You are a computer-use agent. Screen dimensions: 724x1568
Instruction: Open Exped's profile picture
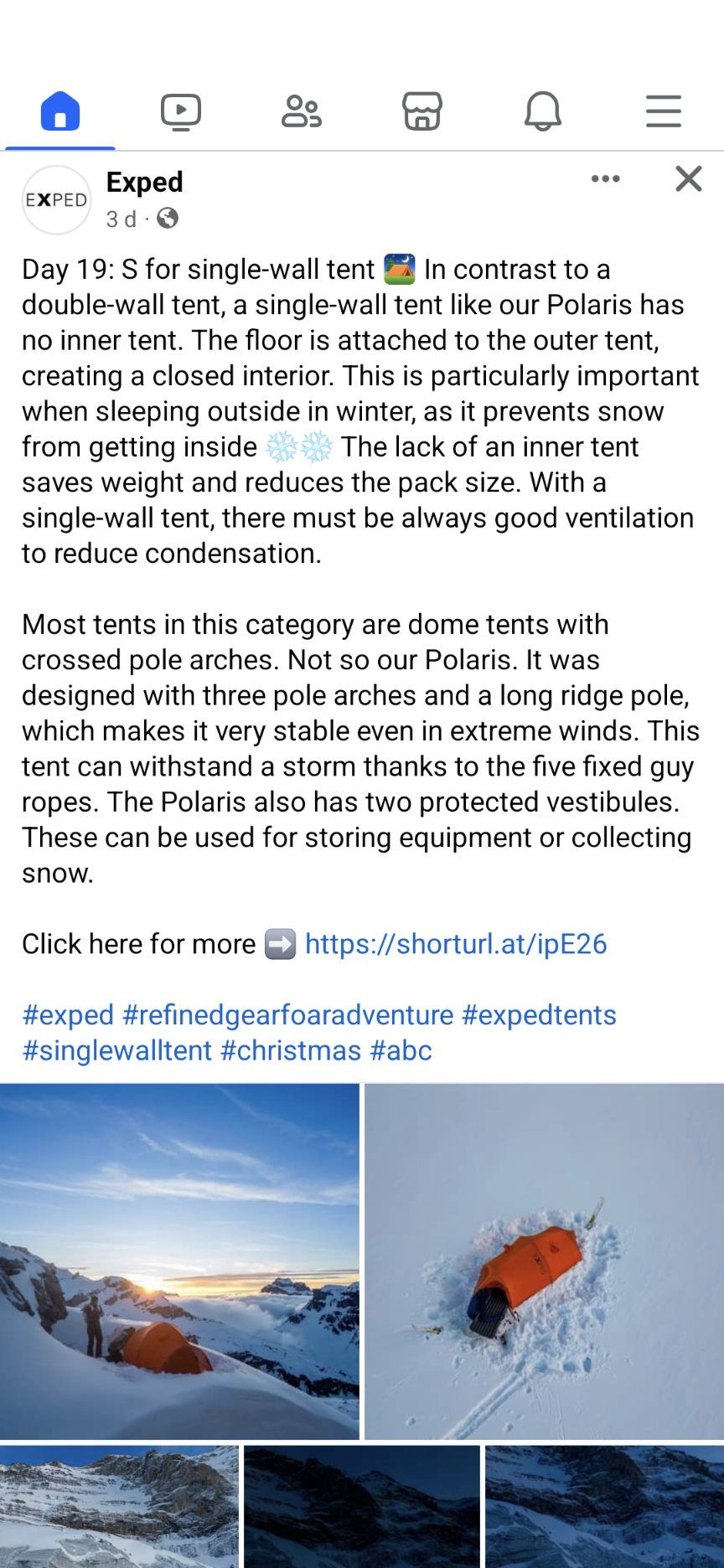click(56, 200)
